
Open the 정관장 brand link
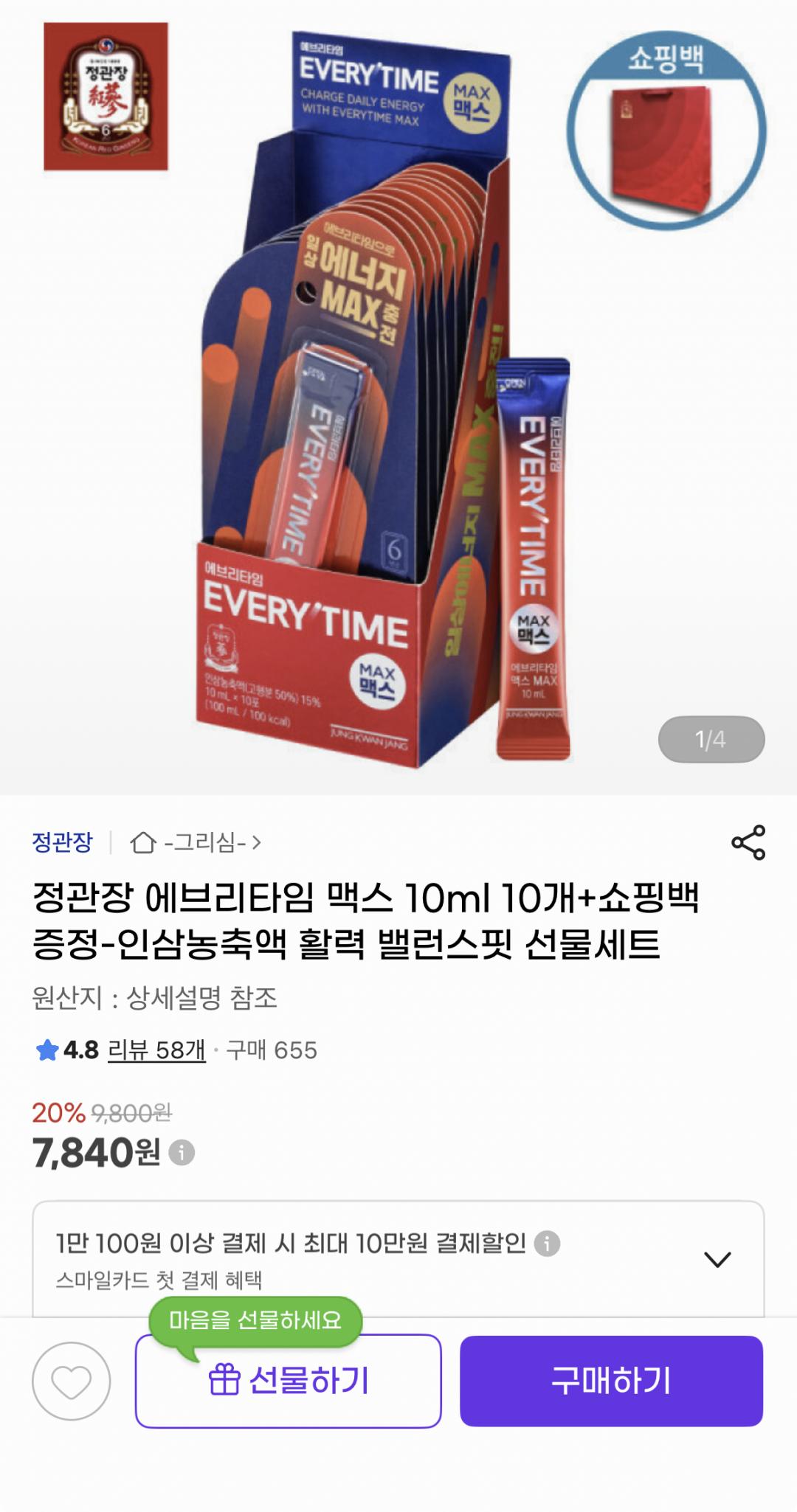click(x=63, y=842)
